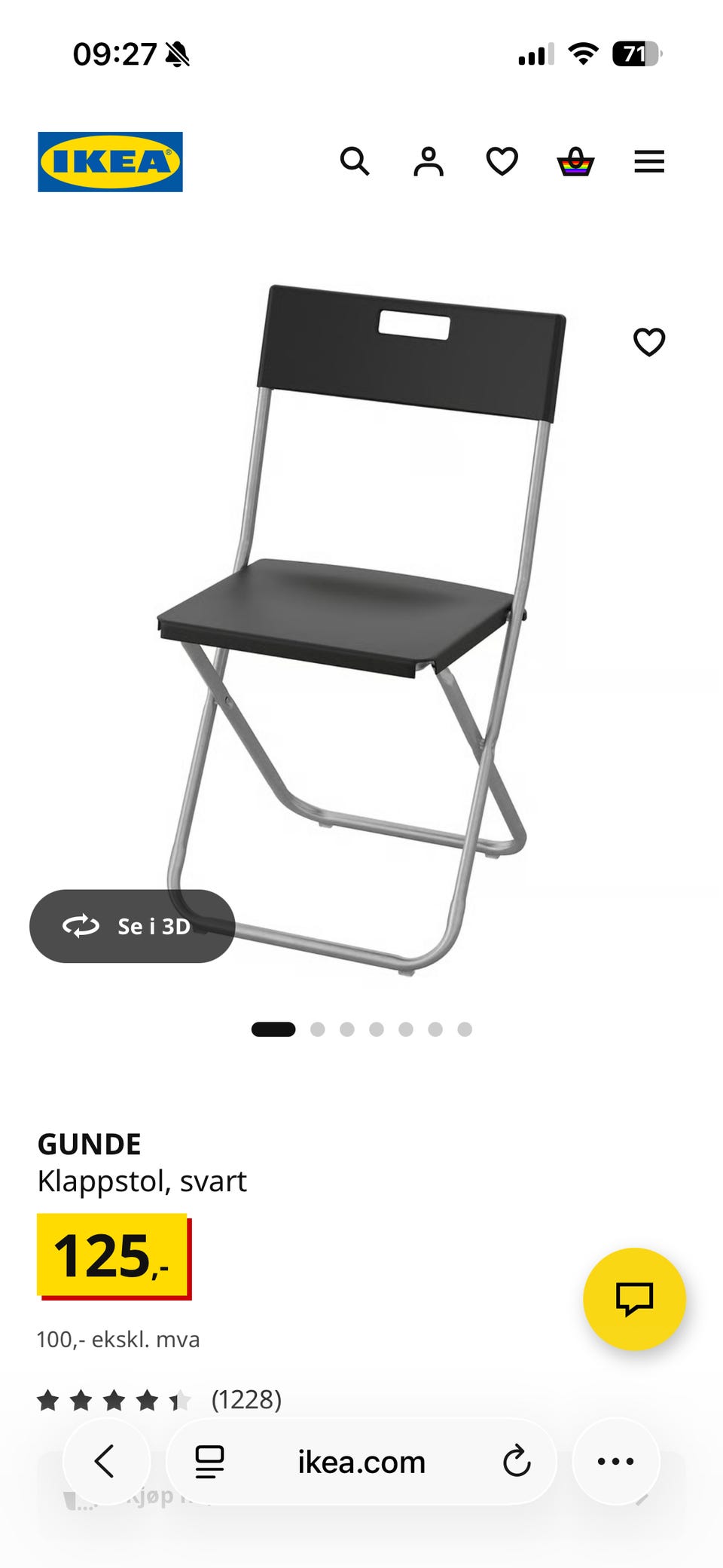Open the browser more options button

pyautogui.click(x=616, y=1462)
